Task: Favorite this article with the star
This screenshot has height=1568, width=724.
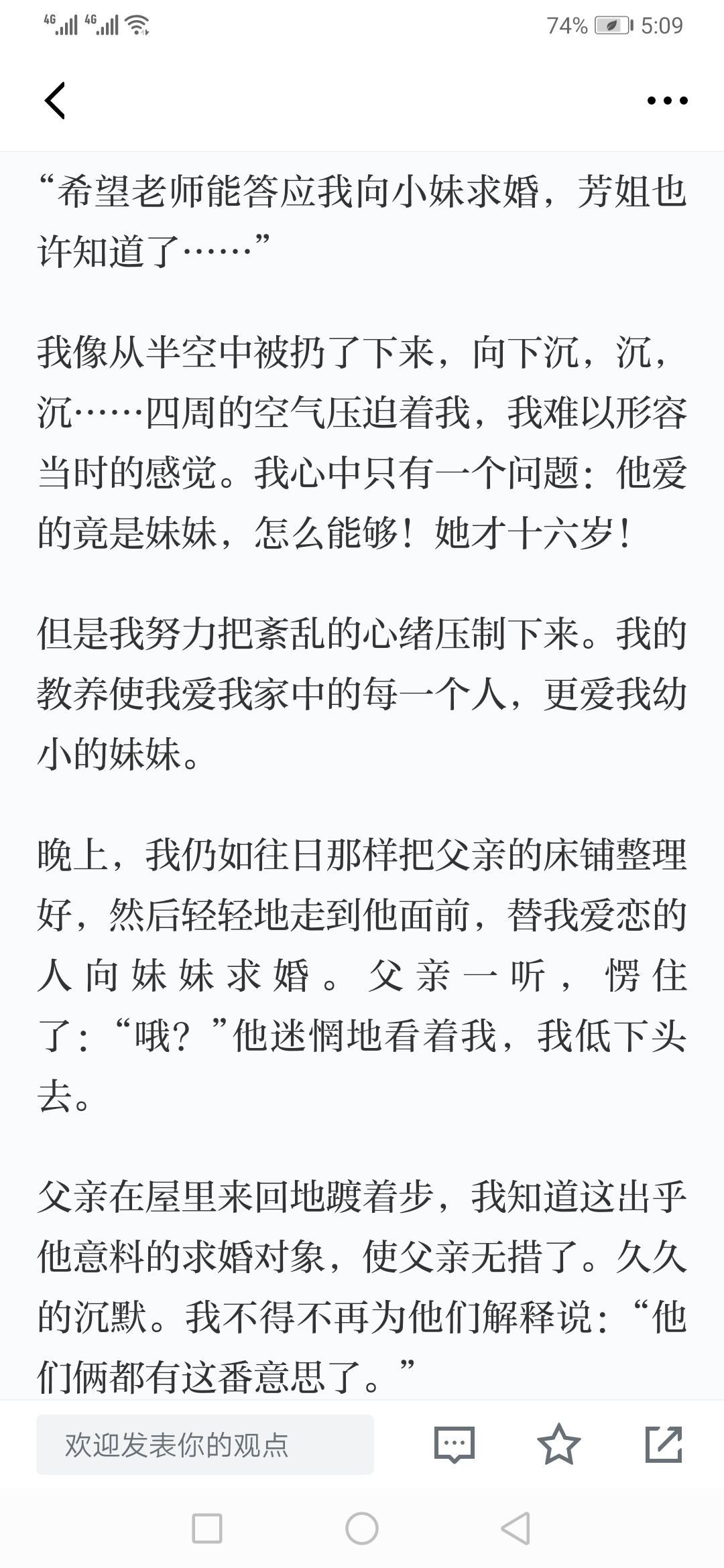Action: [x=559, y=1444]
